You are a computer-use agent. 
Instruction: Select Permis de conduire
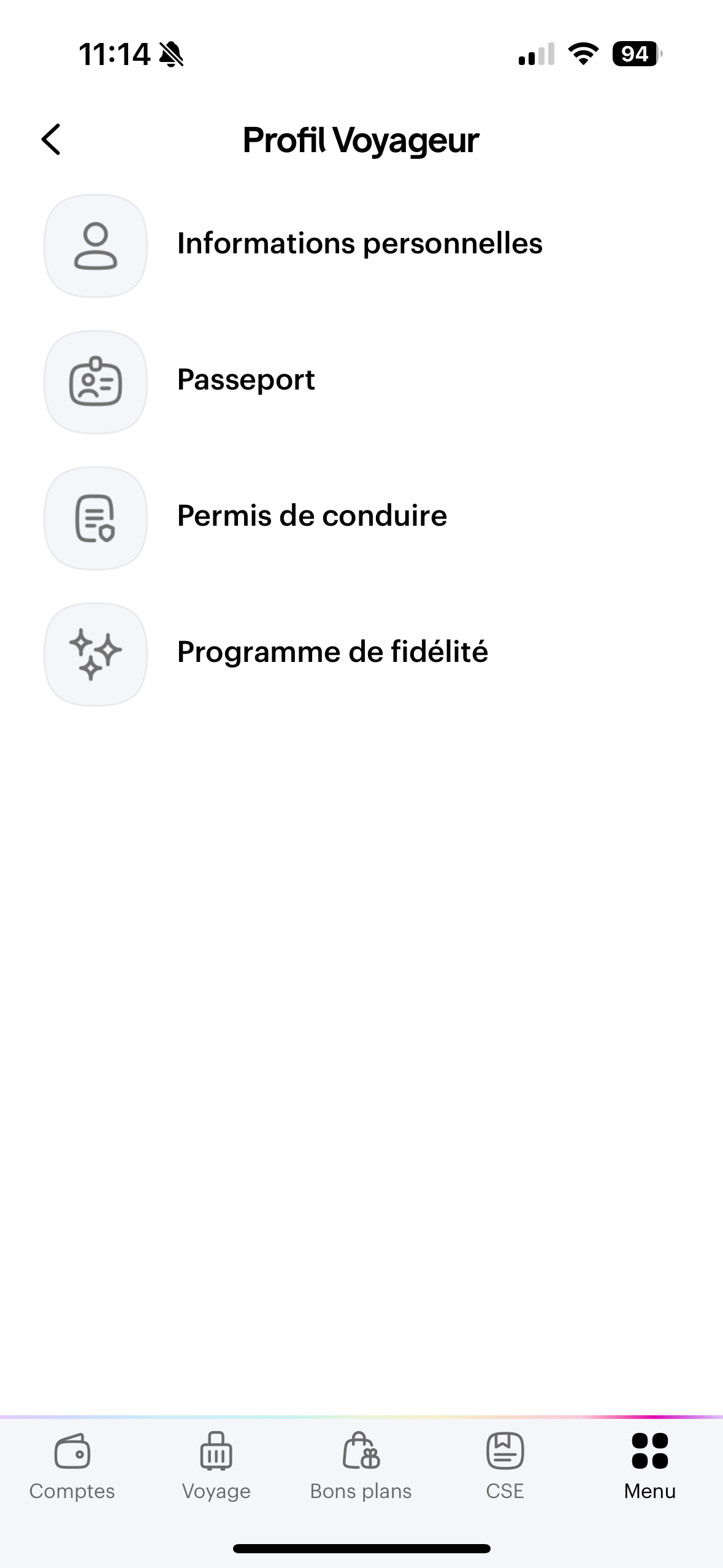point(312,517)
